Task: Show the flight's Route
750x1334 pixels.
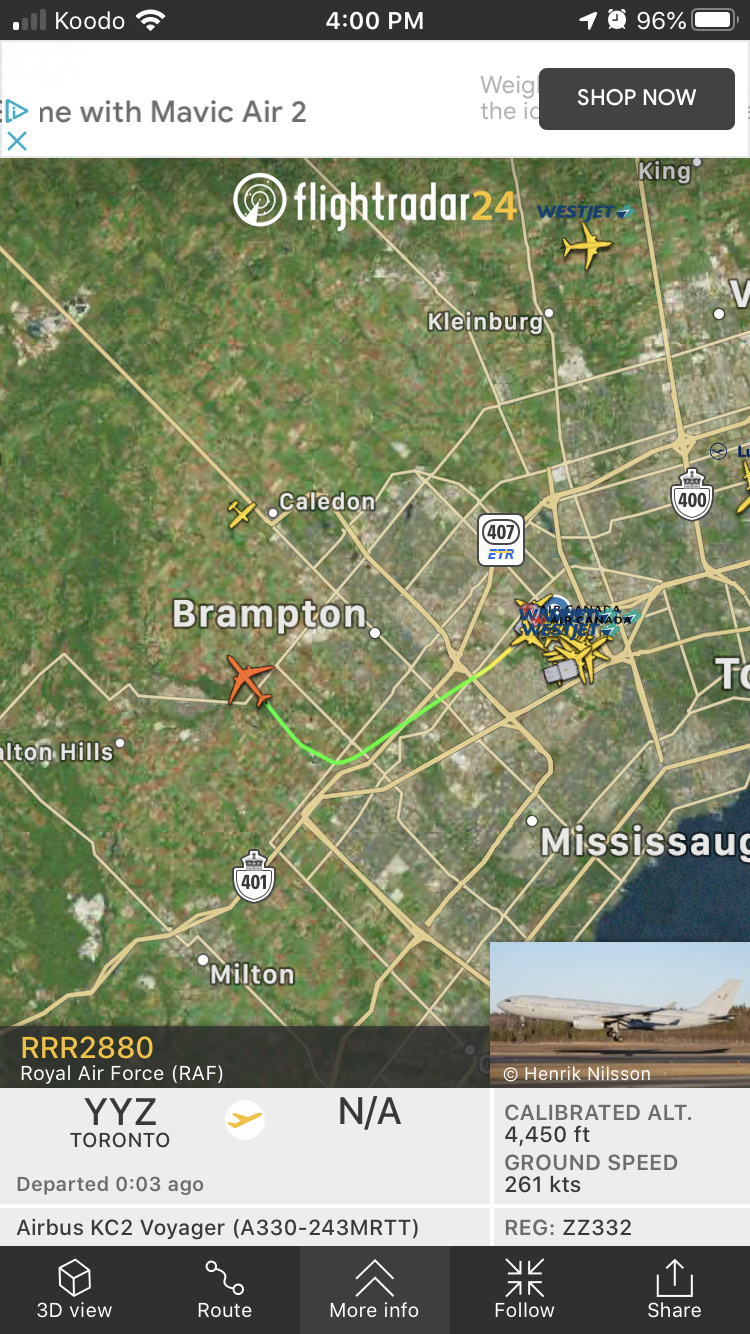Action: [x=224, y=1290]
